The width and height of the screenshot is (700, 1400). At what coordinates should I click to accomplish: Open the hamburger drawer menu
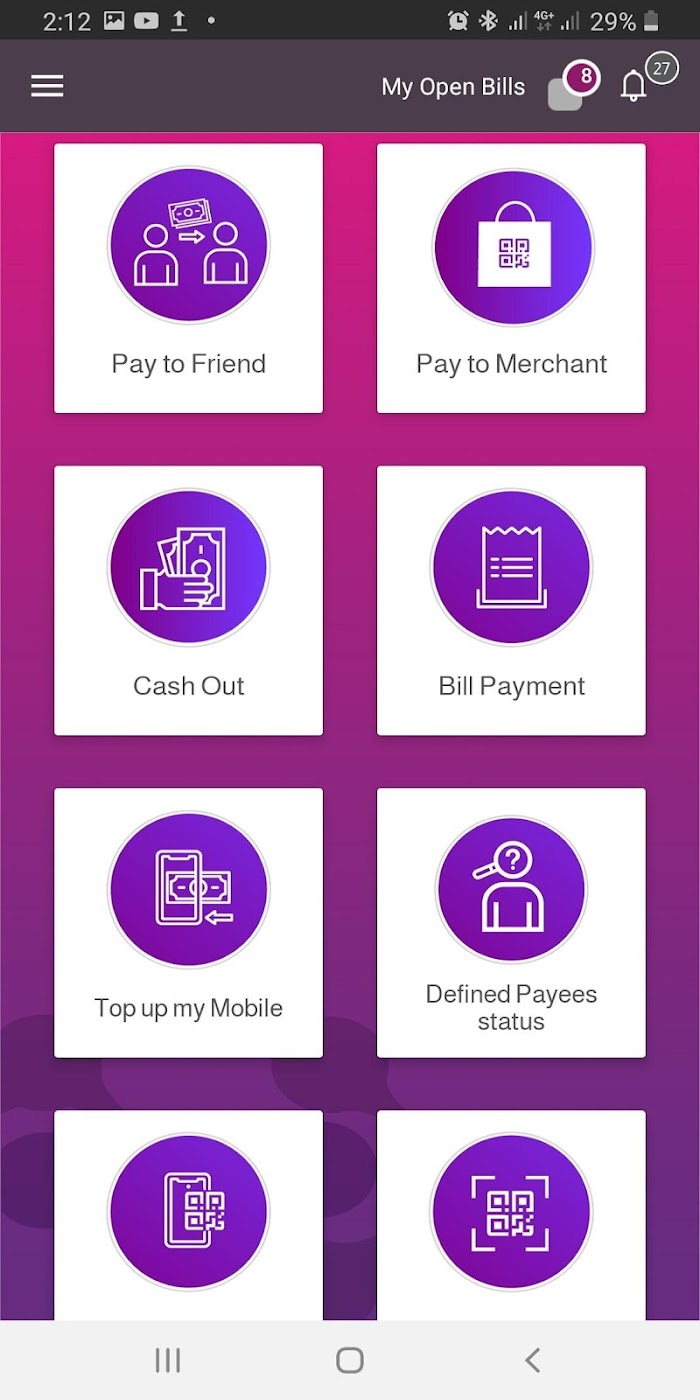tap(47, 86)
